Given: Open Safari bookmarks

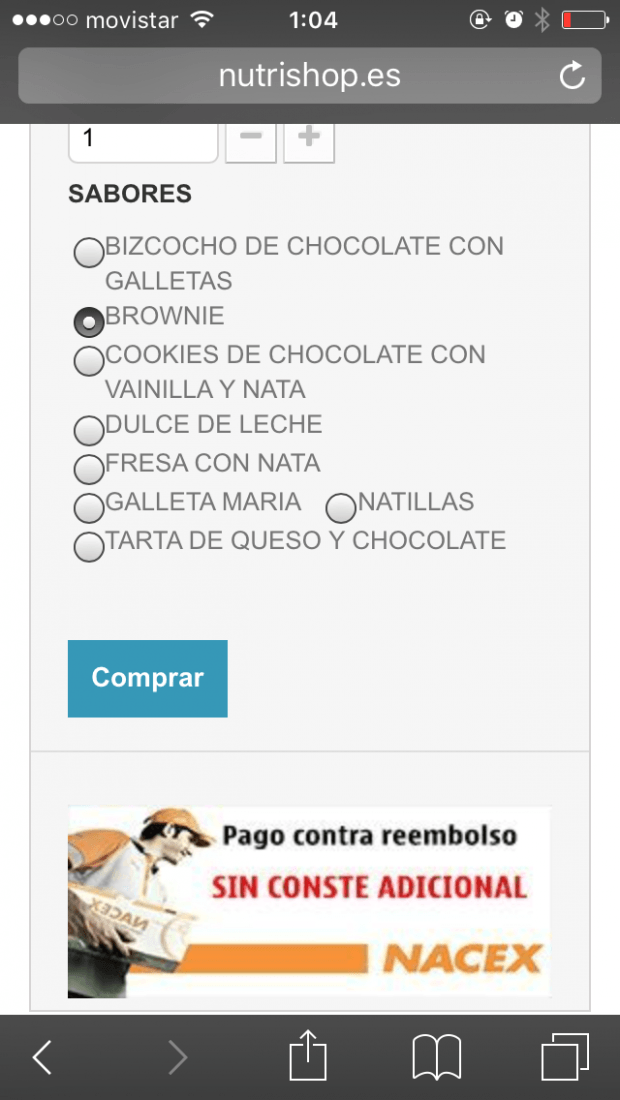Looking at the screenshot, I should 436,1057.
